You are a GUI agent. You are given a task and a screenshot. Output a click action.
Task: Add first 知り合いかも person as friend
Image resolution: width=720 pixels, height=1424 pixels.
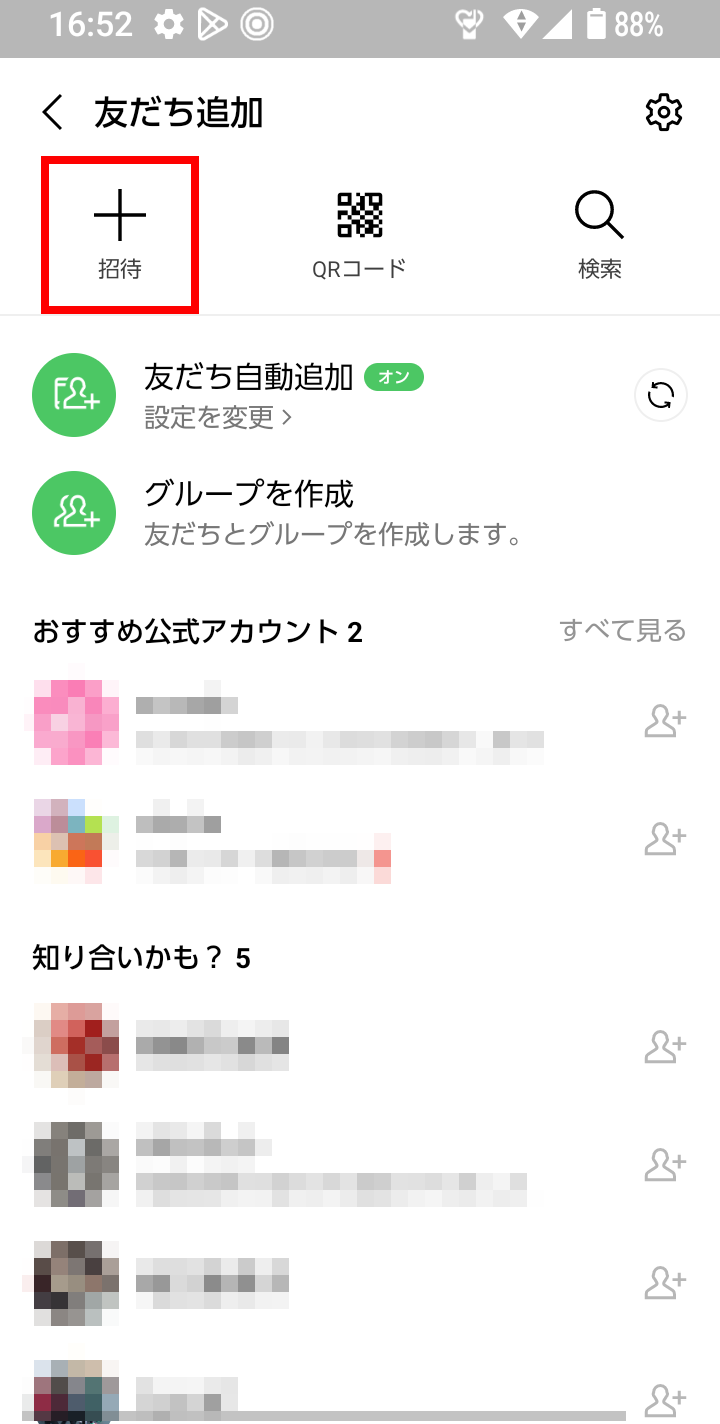tap(665, 1047)
